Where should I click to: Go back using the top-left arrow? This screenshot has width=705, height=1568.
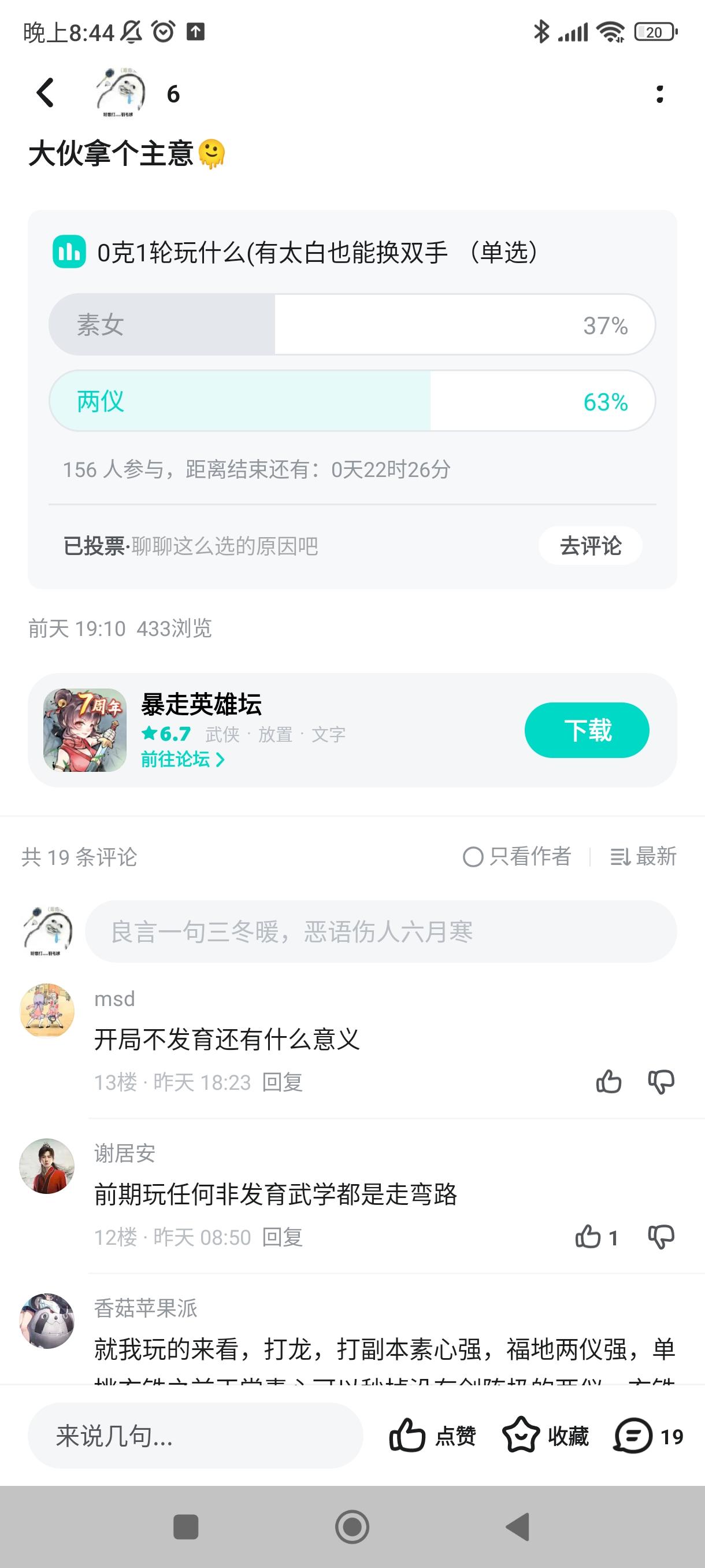[45, 93]
